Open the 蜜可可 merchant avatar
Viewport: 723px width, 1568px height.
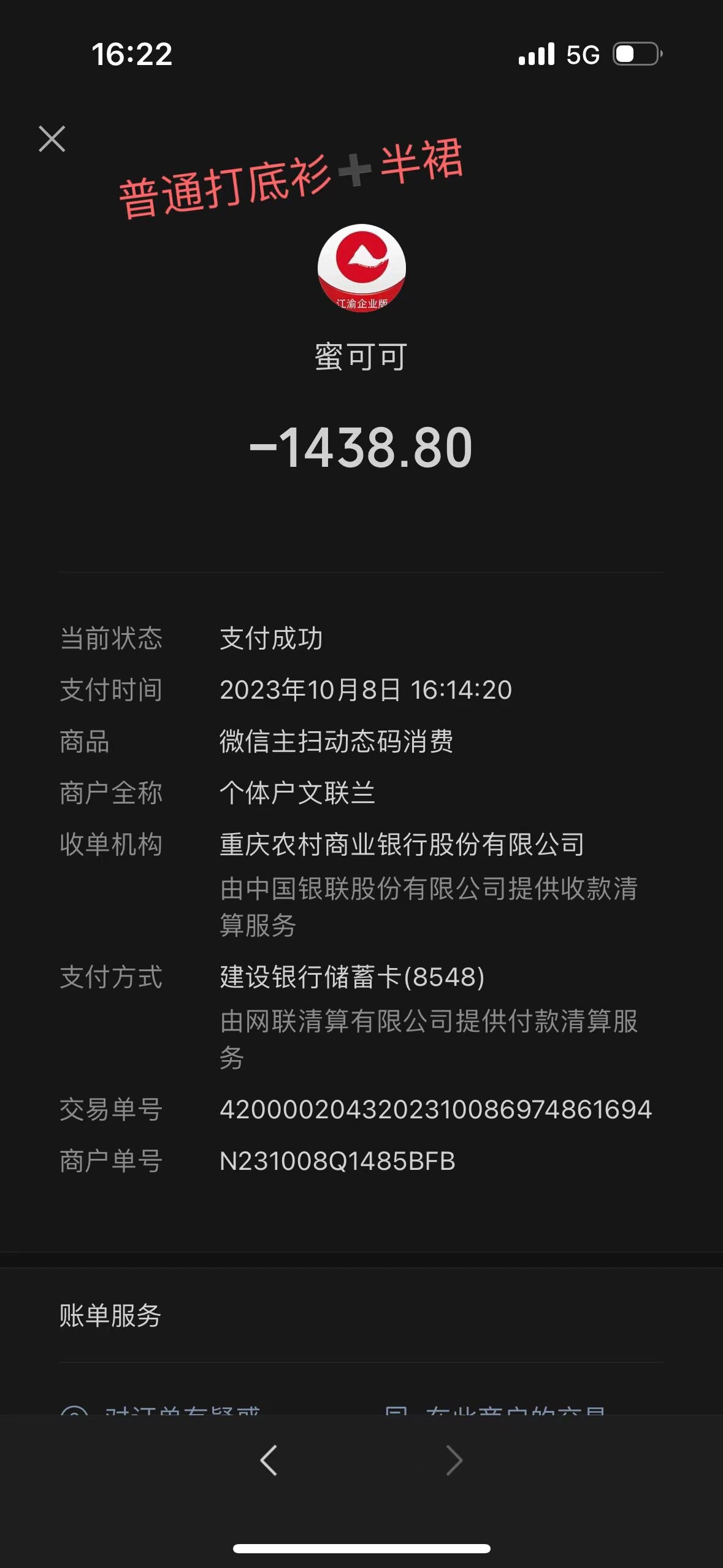(x=361, y=268)
